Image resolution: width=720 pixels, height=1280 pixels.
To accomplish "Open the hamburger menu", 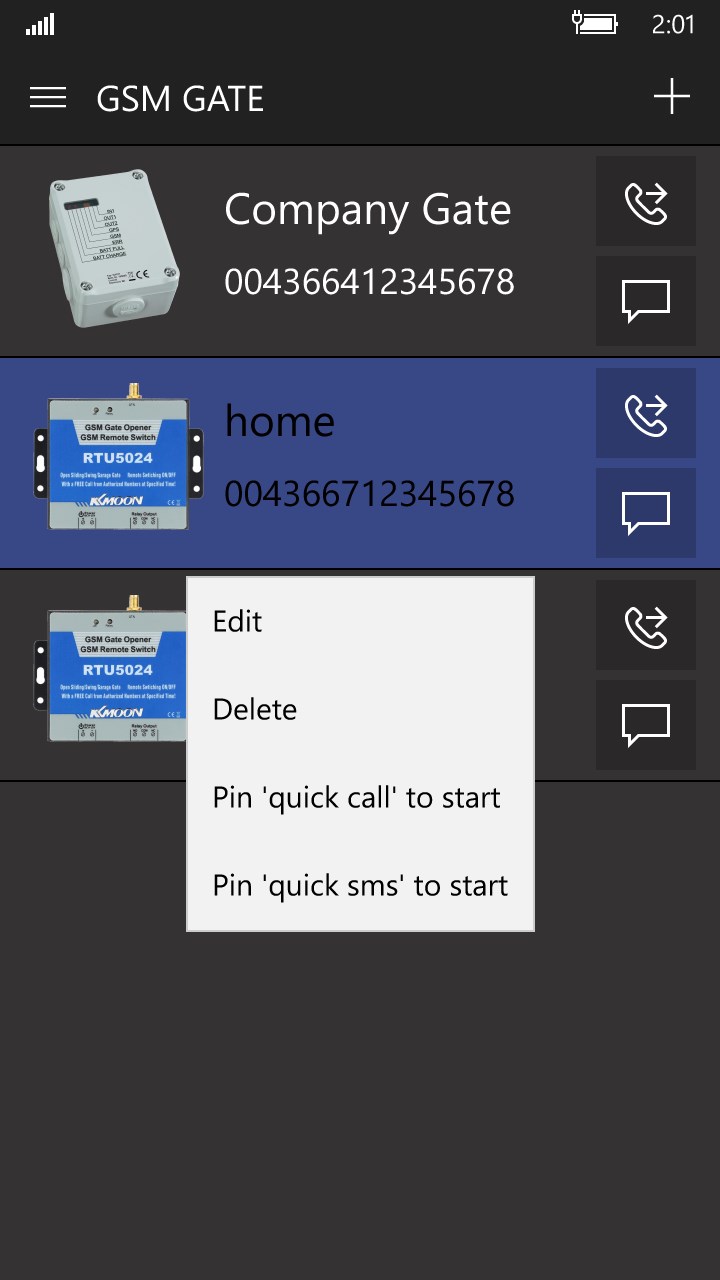I will (47, 98).
